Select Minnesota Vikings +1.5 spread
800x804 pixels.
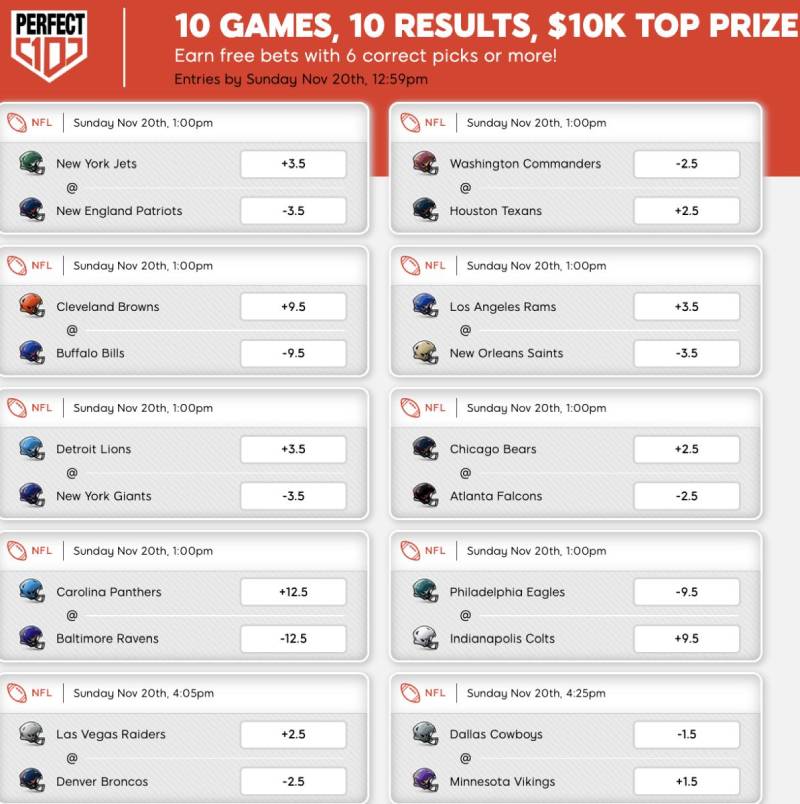[x=687, y=781]
